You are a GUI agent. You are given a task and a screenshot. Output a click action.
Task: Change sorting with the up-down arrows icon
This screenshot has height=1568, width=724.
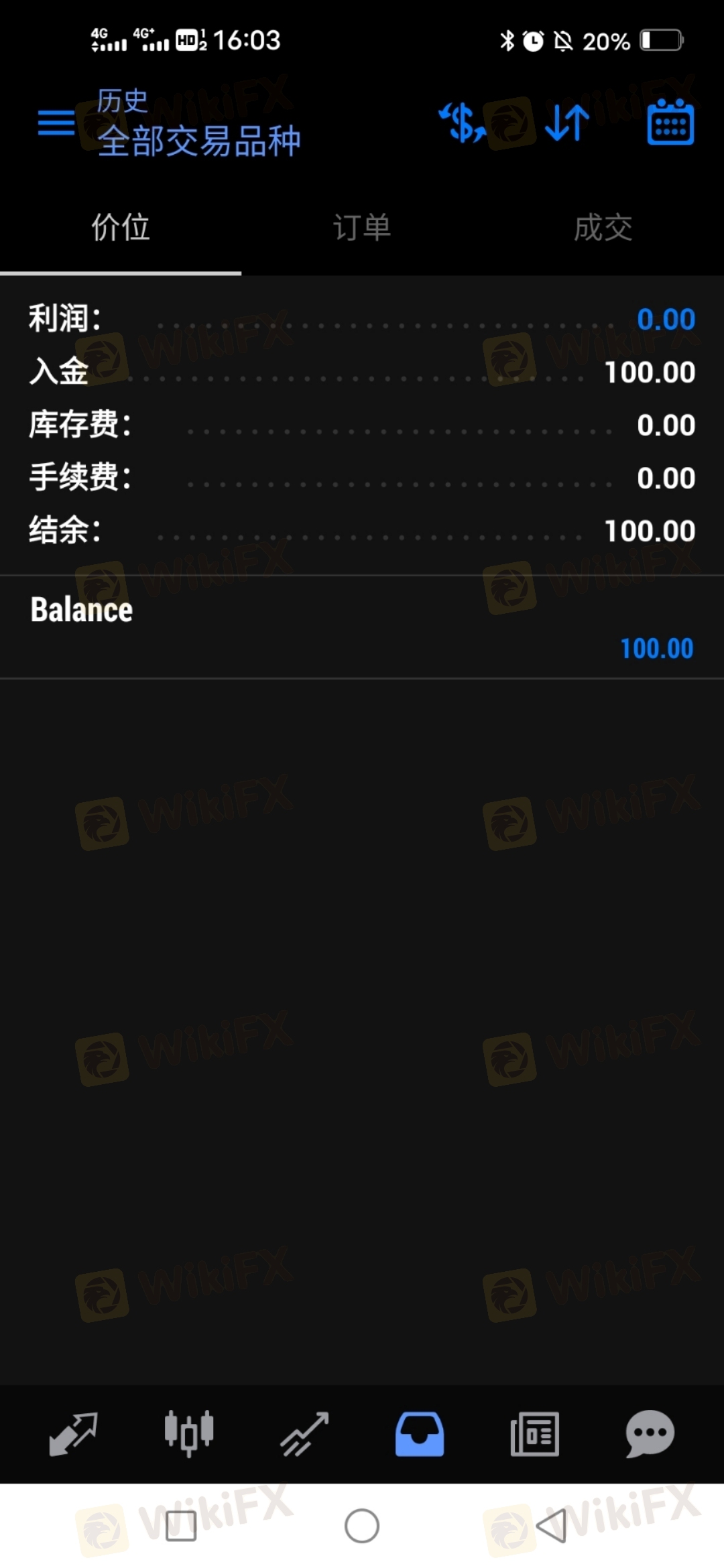566,123
